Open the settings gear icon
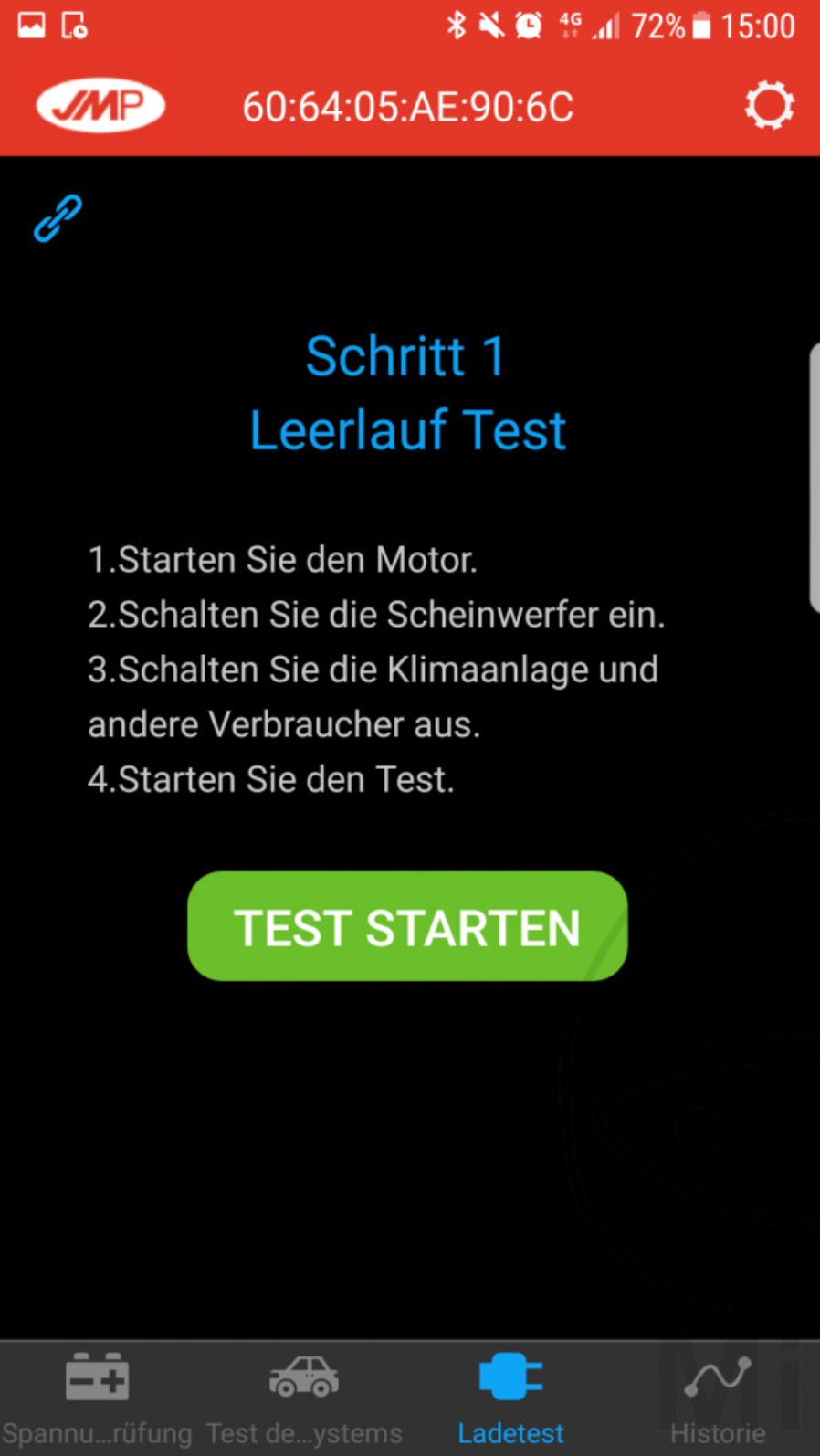The image size is (820, 1456). point(769,106)
